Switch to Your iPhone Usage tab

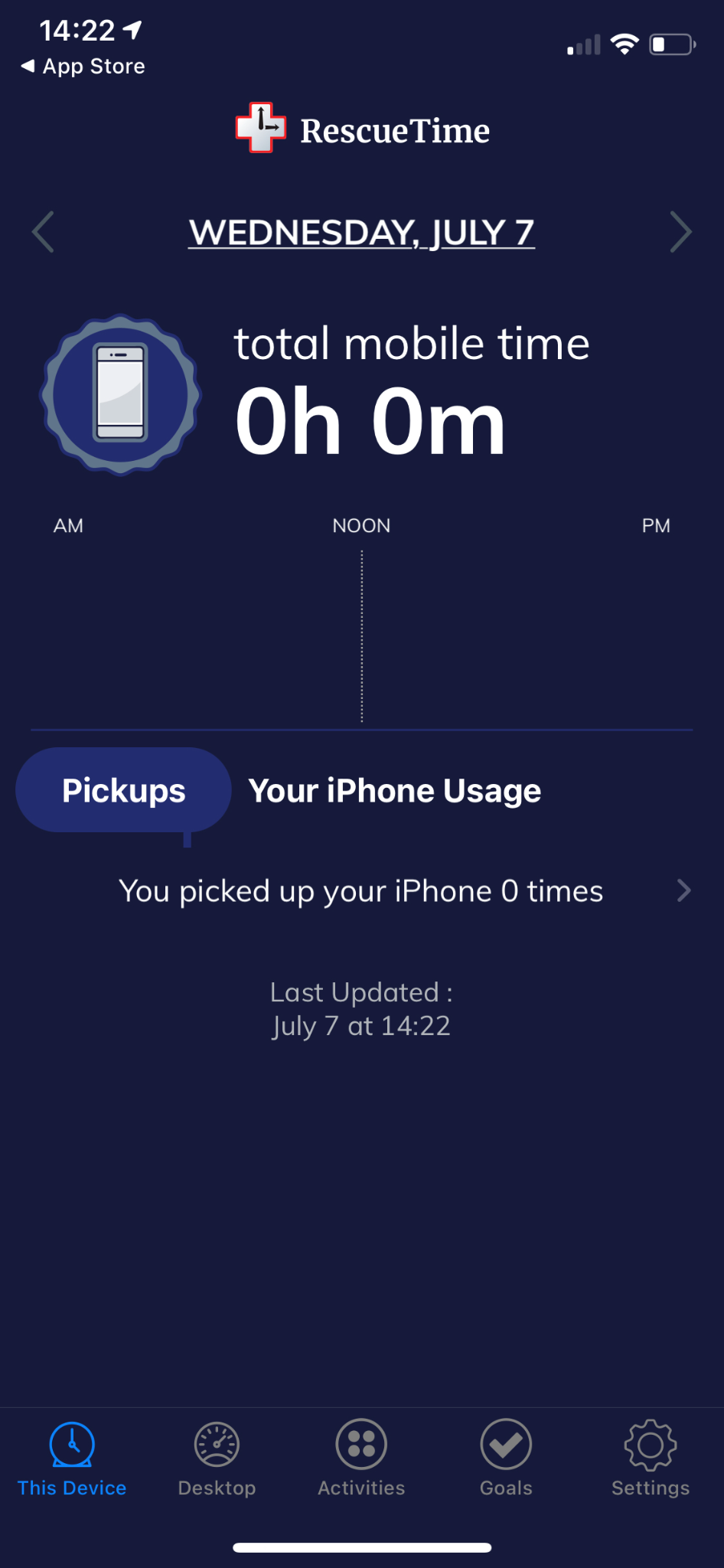tap(394, 791)
